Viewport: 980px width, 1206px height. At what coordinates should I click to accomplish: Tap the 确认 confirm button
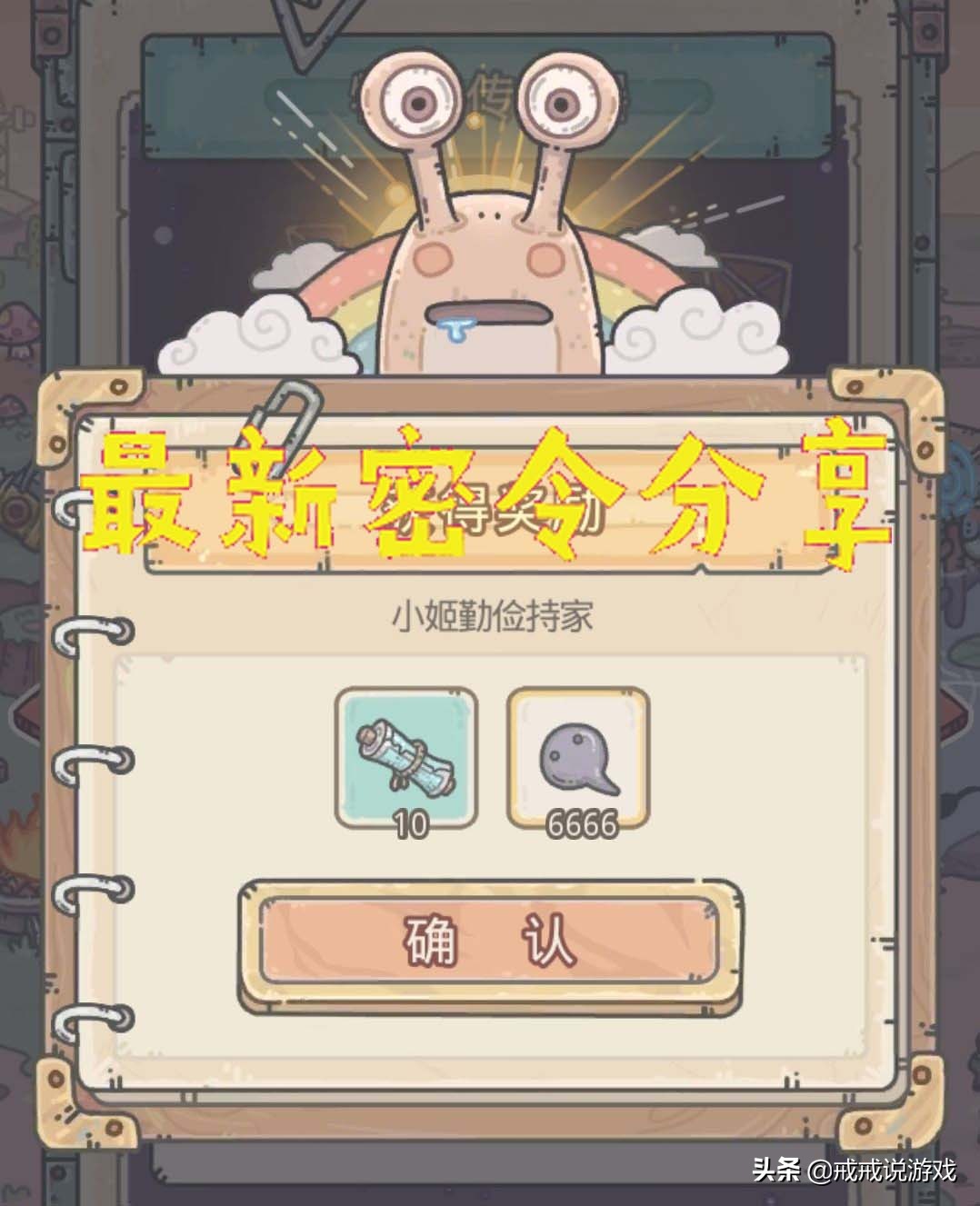click(x=490, y=942)
